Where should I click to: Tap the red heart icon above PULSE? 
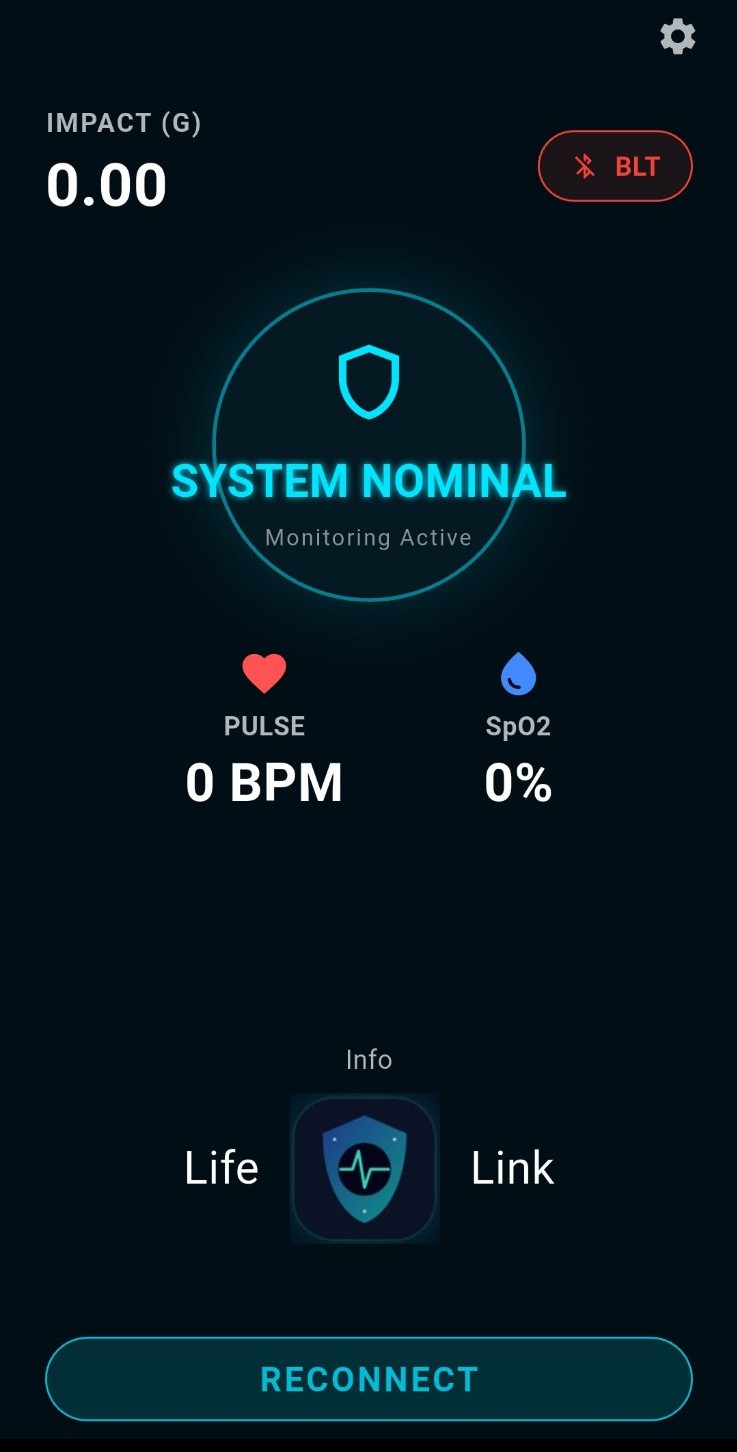[x=264, y=672]
